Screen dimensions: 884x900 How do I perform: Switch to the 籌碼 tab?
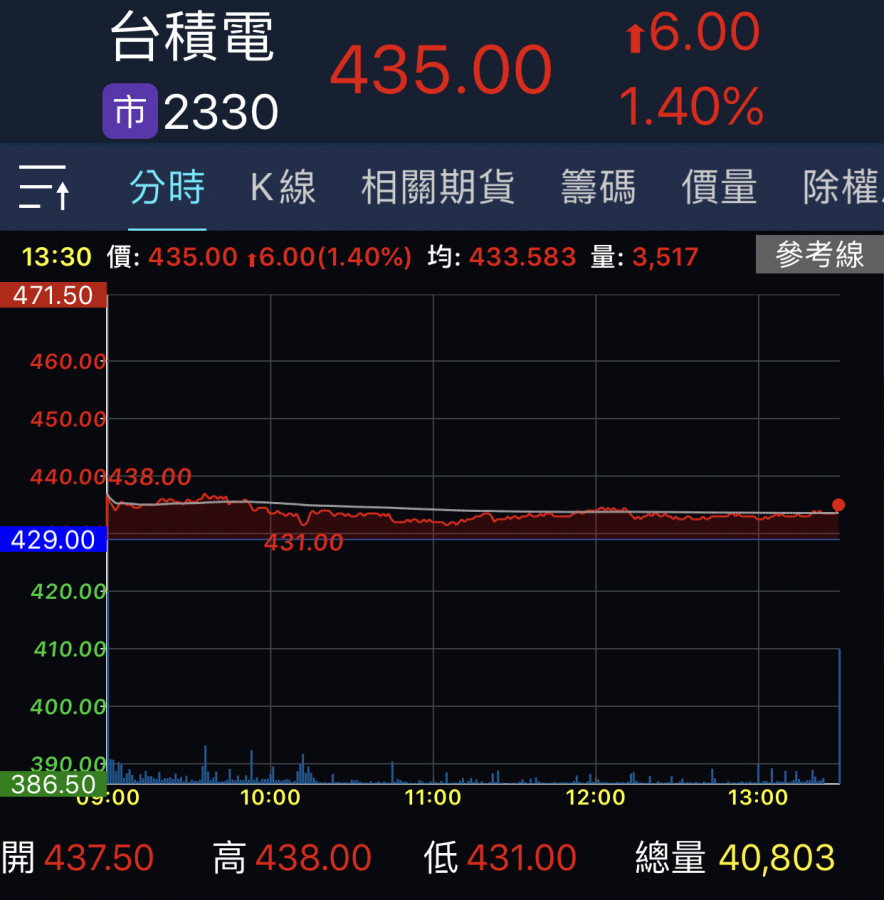click(598, 187)
